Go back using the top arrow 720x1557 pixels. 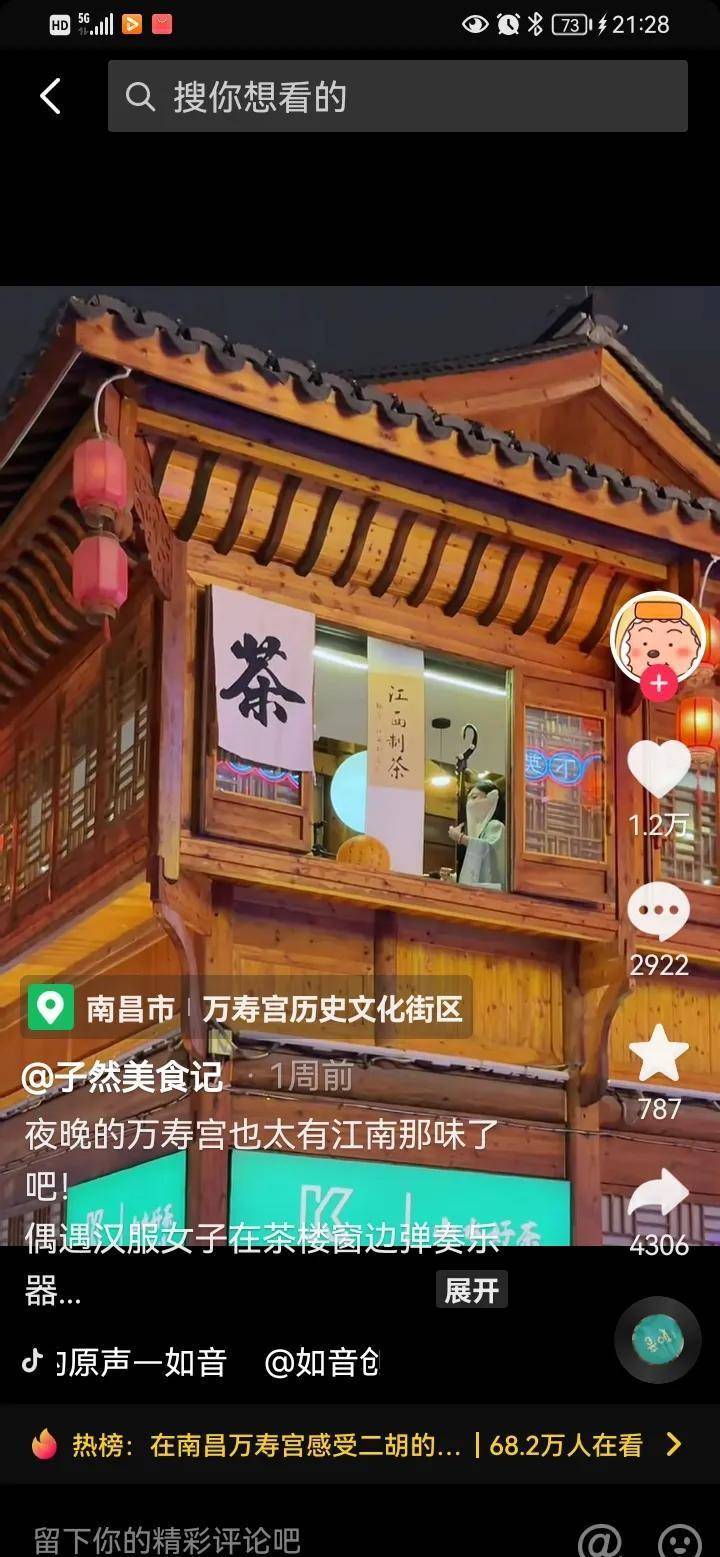[50, 97]
